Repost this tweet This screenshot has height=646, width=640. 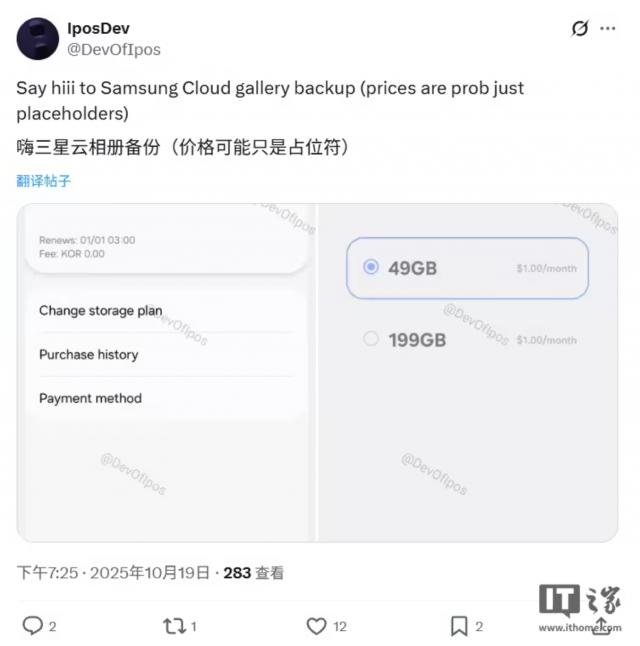pos(174,626)
